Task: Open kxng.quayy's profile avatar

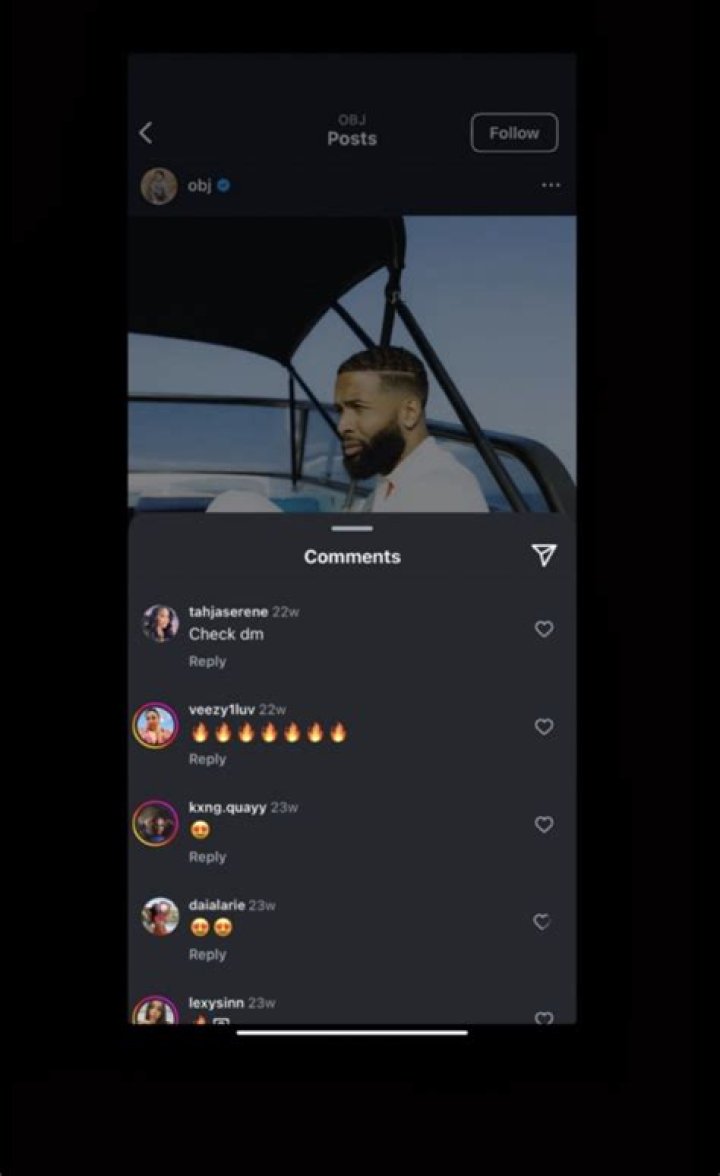Action: tap(156, 823)
